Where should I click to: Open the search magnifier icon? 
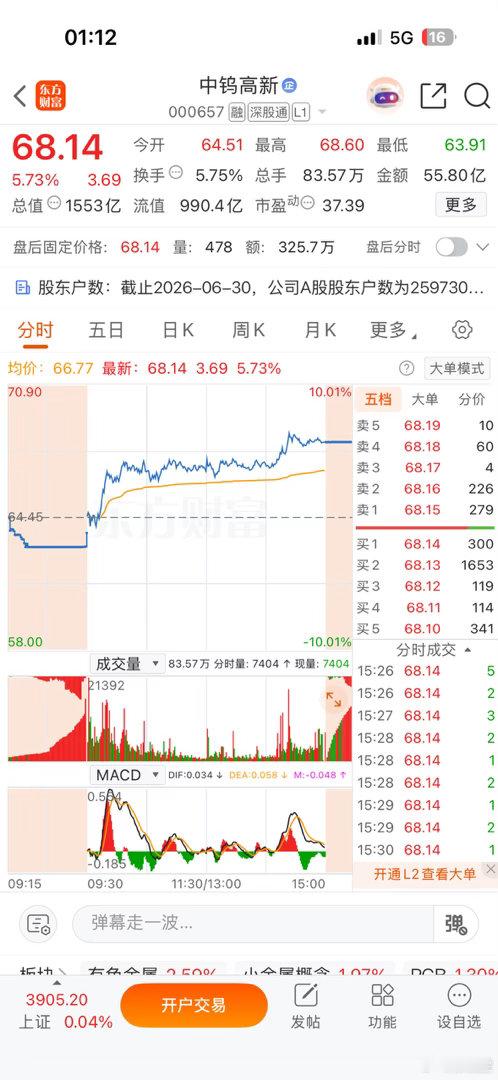coord(477,96)
